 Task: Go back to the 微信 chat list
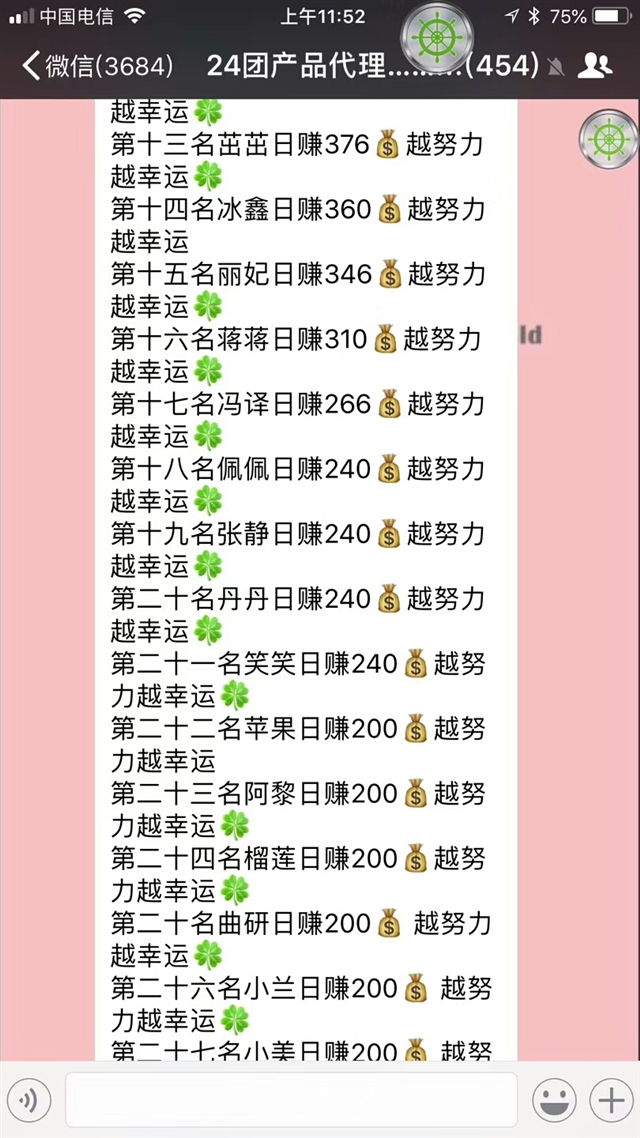97,66
